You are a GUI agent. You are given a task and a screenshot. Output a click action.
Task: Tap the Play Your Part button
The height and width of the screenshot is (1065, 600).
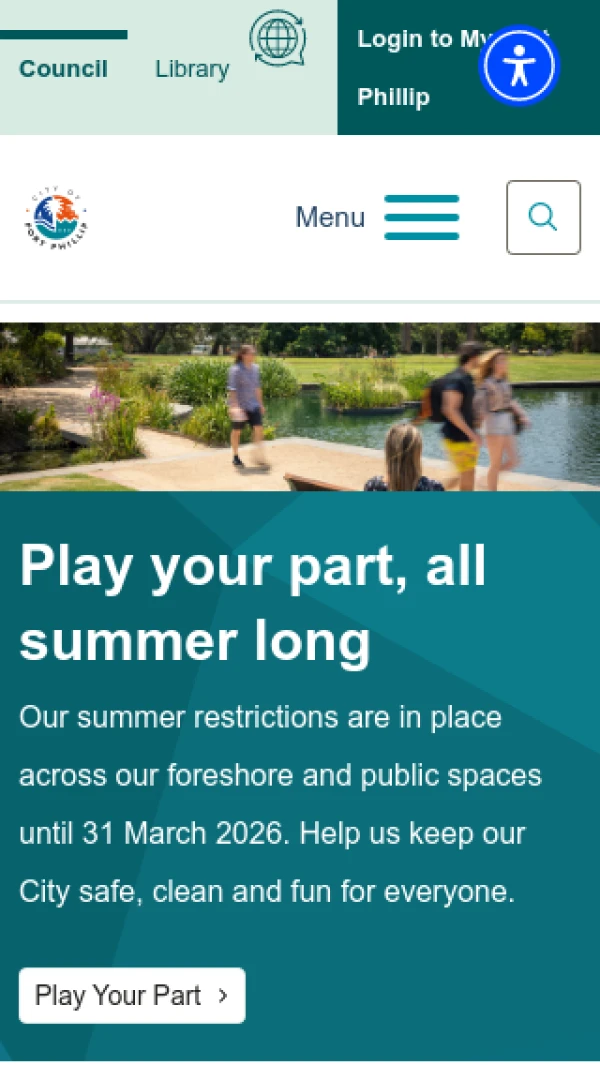pyautogui.click(x=132, y=995)
